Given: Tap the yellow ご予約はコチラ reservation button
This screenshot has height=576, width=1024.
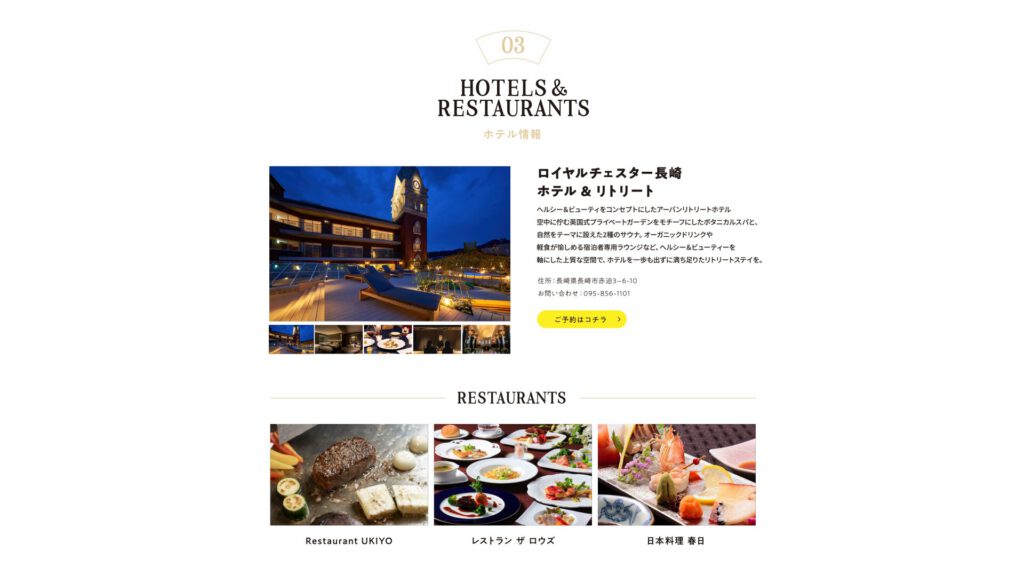Looking at the screenshot, I should tap(581, 319).
